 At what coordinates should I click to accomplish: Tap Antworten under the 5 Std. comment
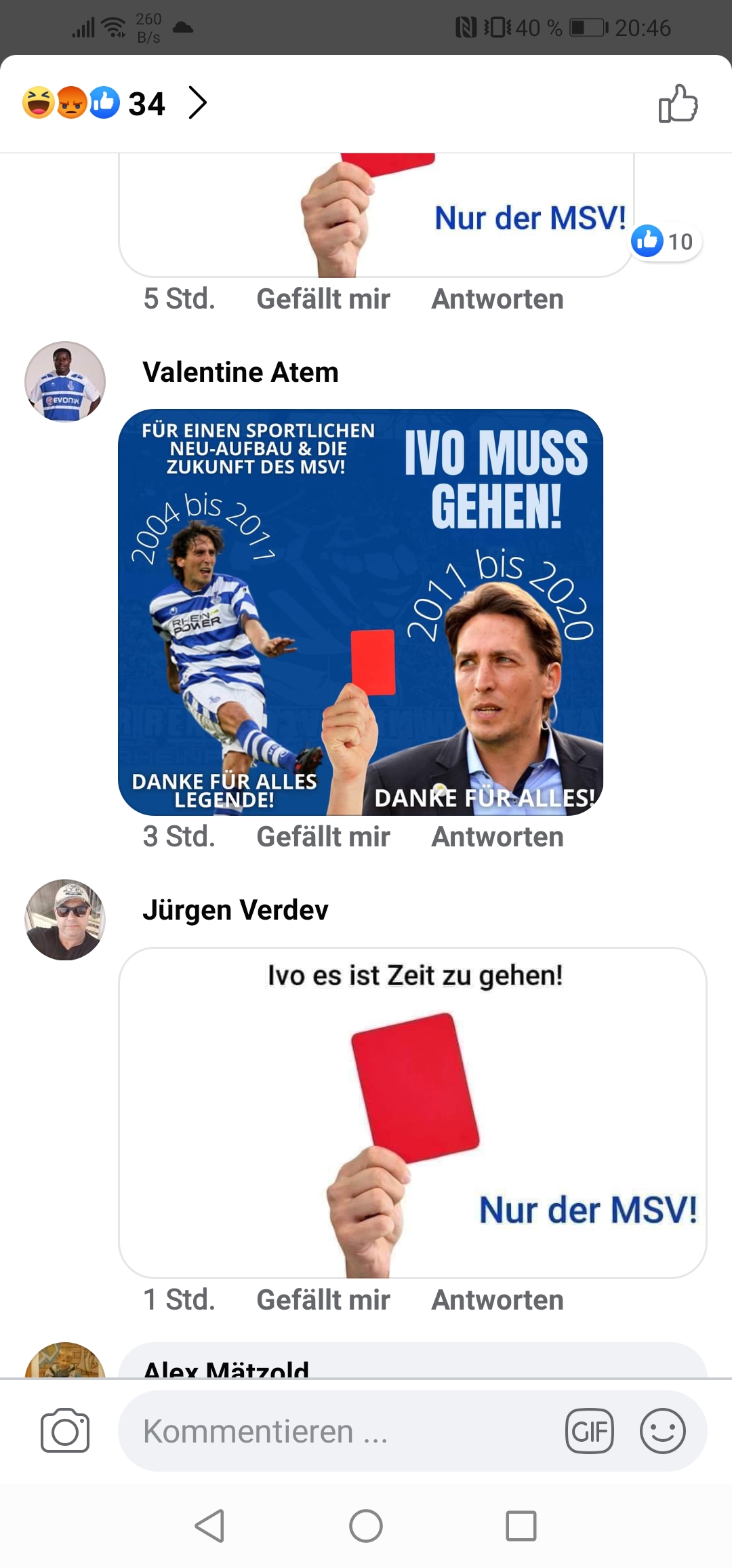click(x=497, y=298)
